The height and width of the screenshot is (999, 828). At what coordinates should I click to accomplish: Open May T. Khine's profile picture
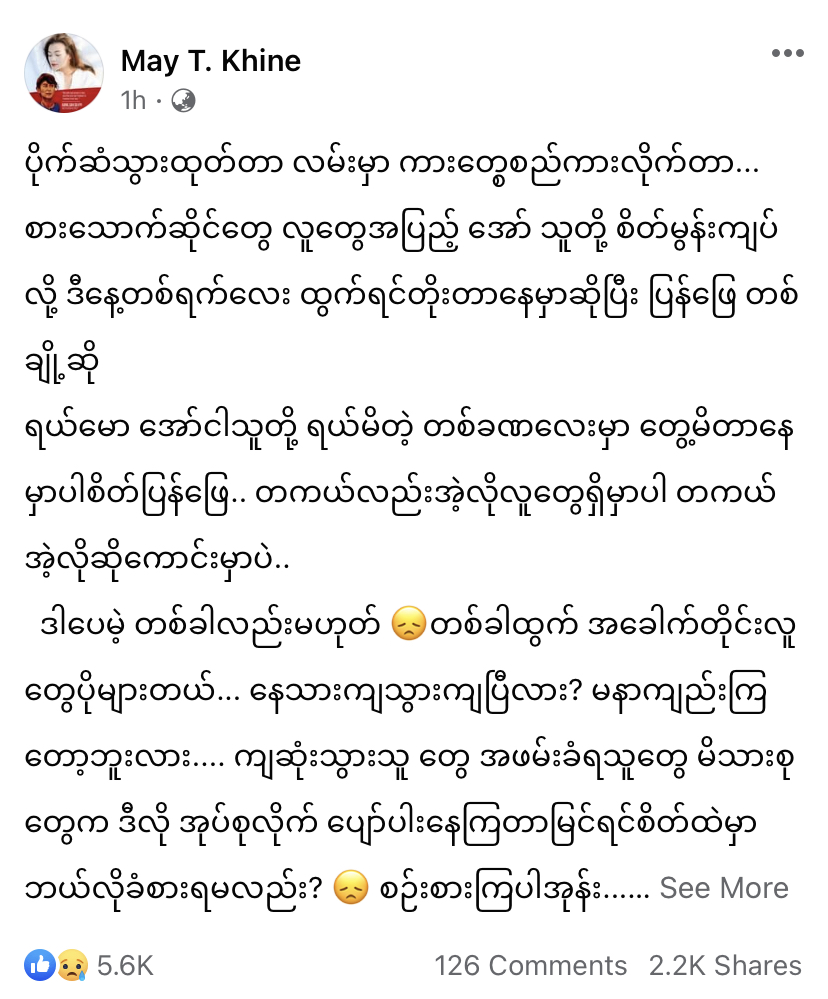point(64,73)
